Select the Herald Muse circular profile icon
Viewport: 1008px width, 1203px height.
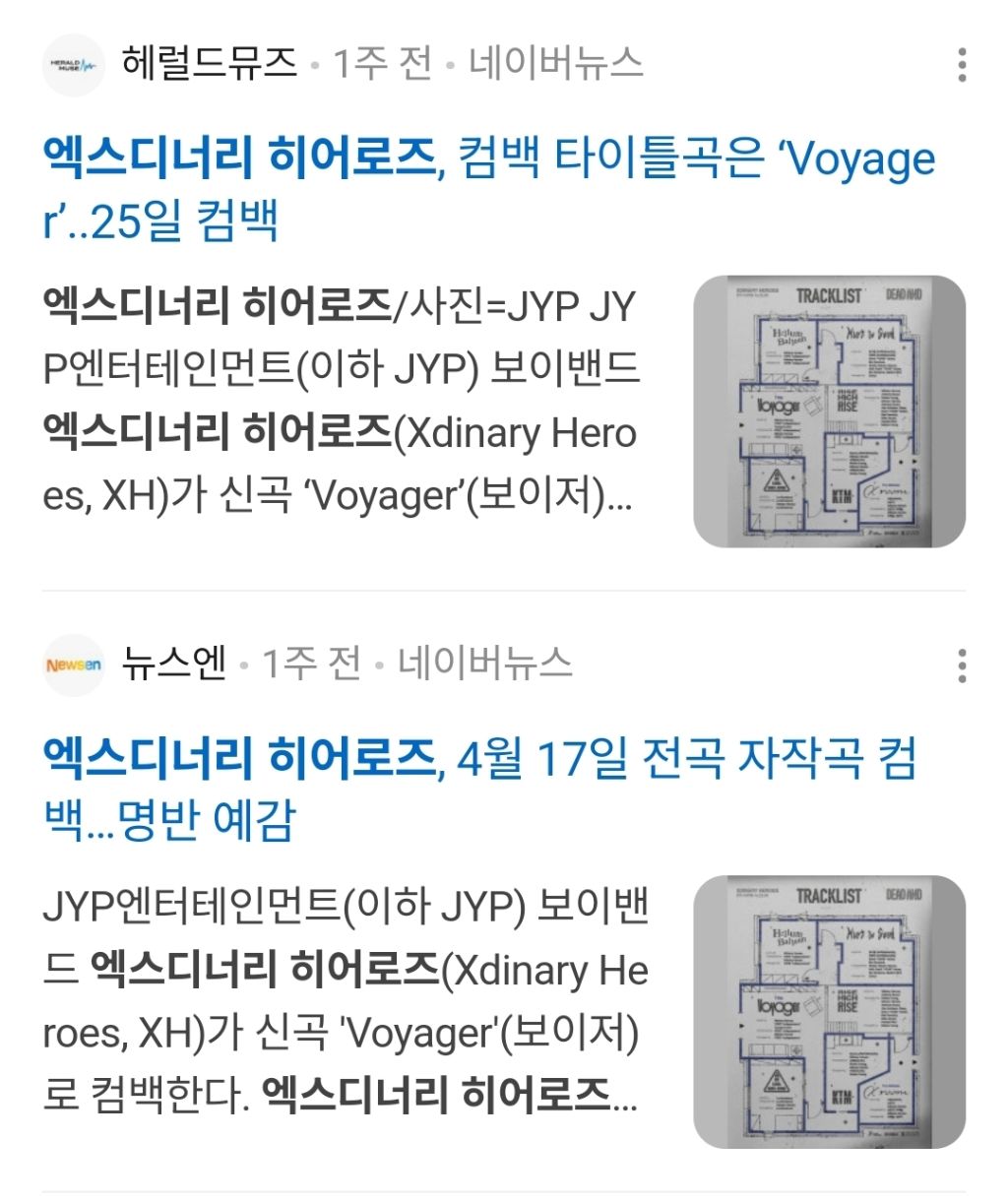(76, 63)
